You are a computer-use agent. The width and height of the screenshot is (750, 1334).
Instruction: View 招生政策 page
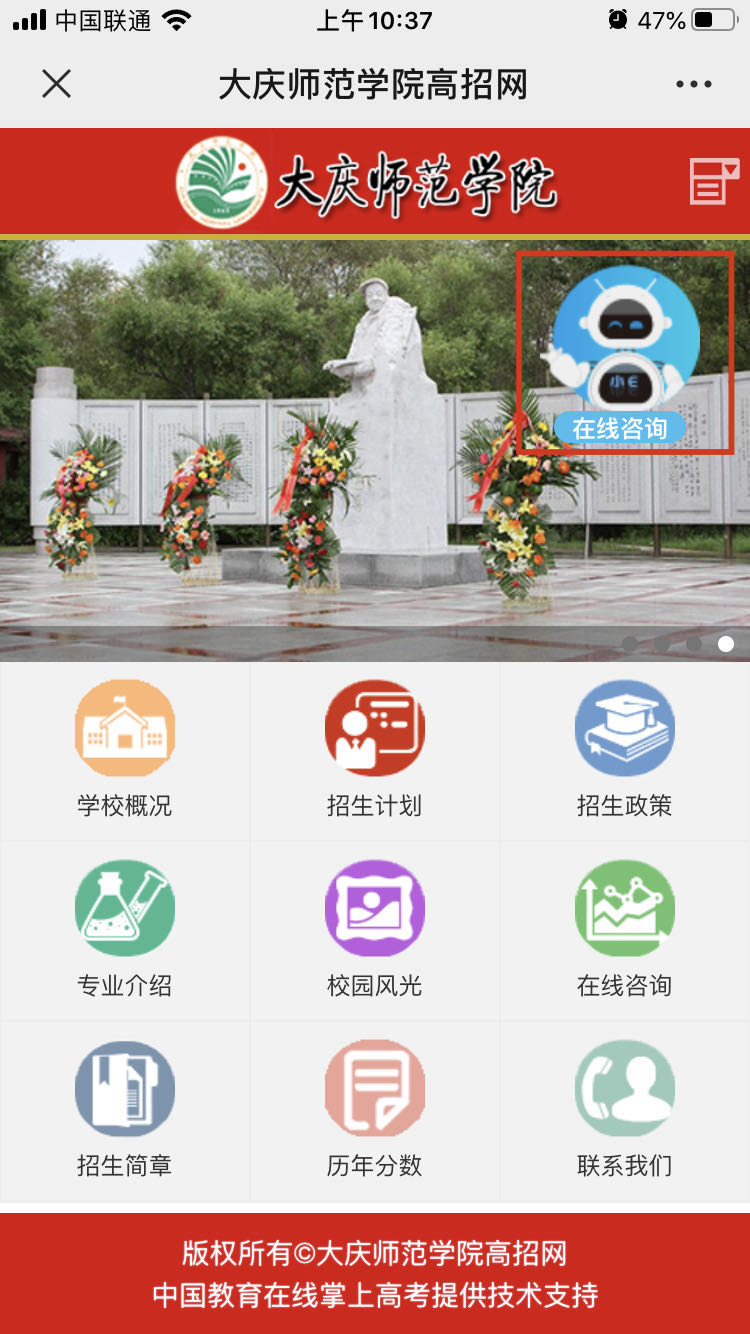click(x=625, y=748)
